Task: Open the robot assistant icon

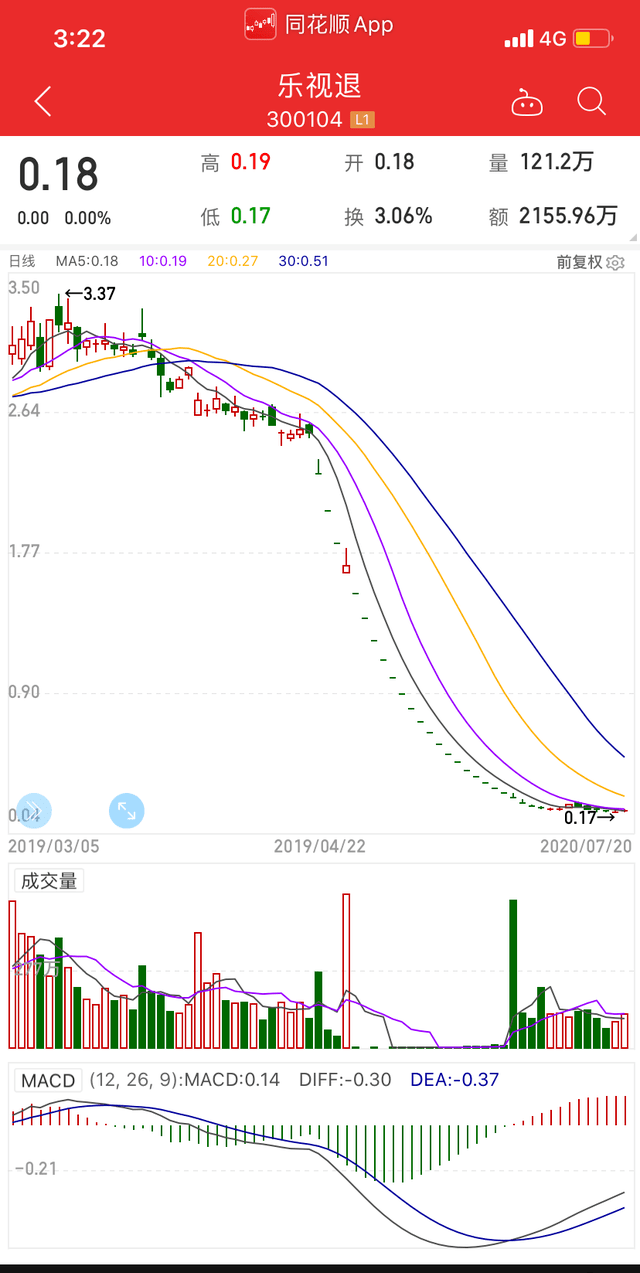Action: tap(526, 101)
